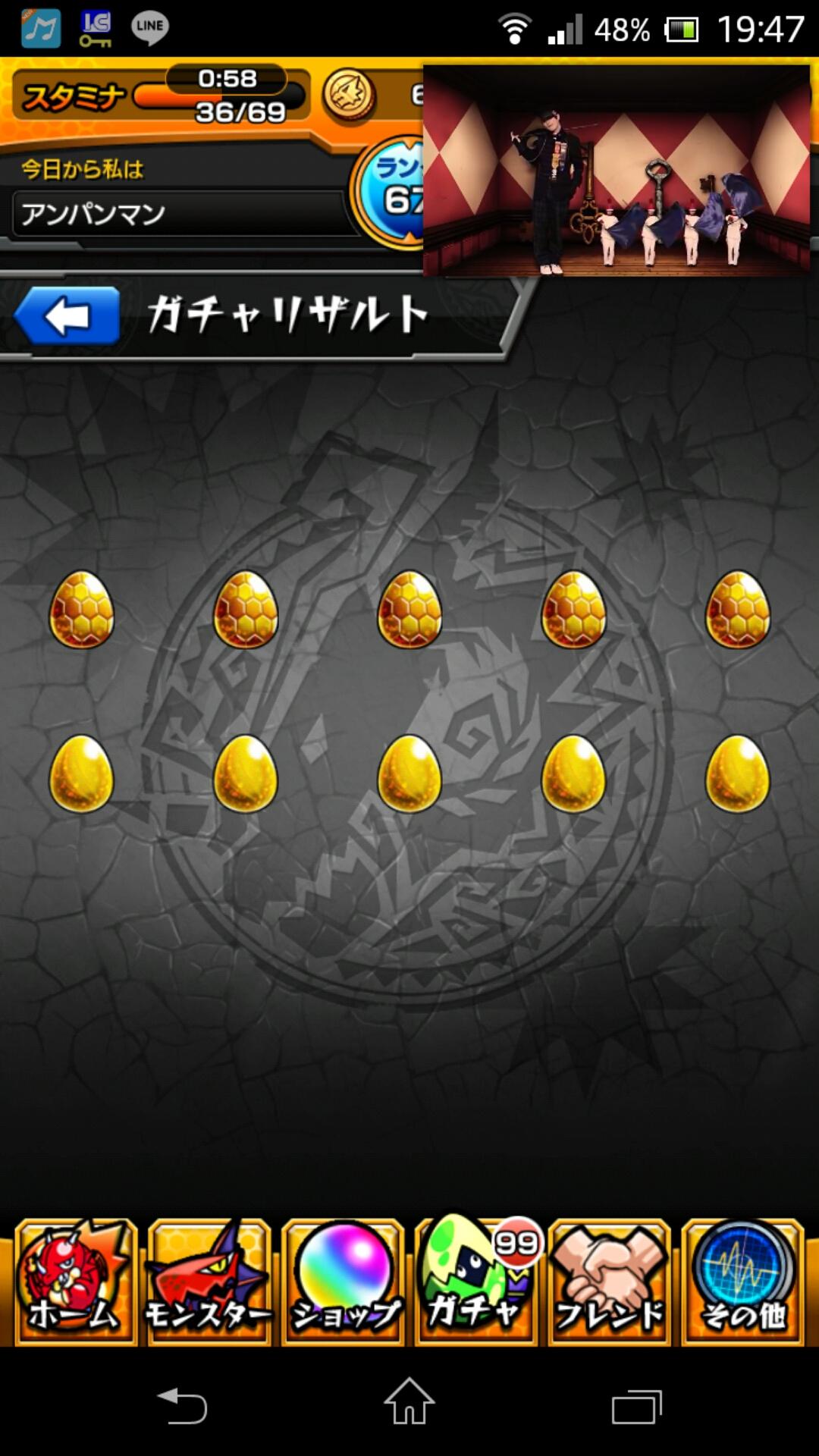819x1456 pixels.
Task: Open the モンスター tab
Action: [209, 1282]
